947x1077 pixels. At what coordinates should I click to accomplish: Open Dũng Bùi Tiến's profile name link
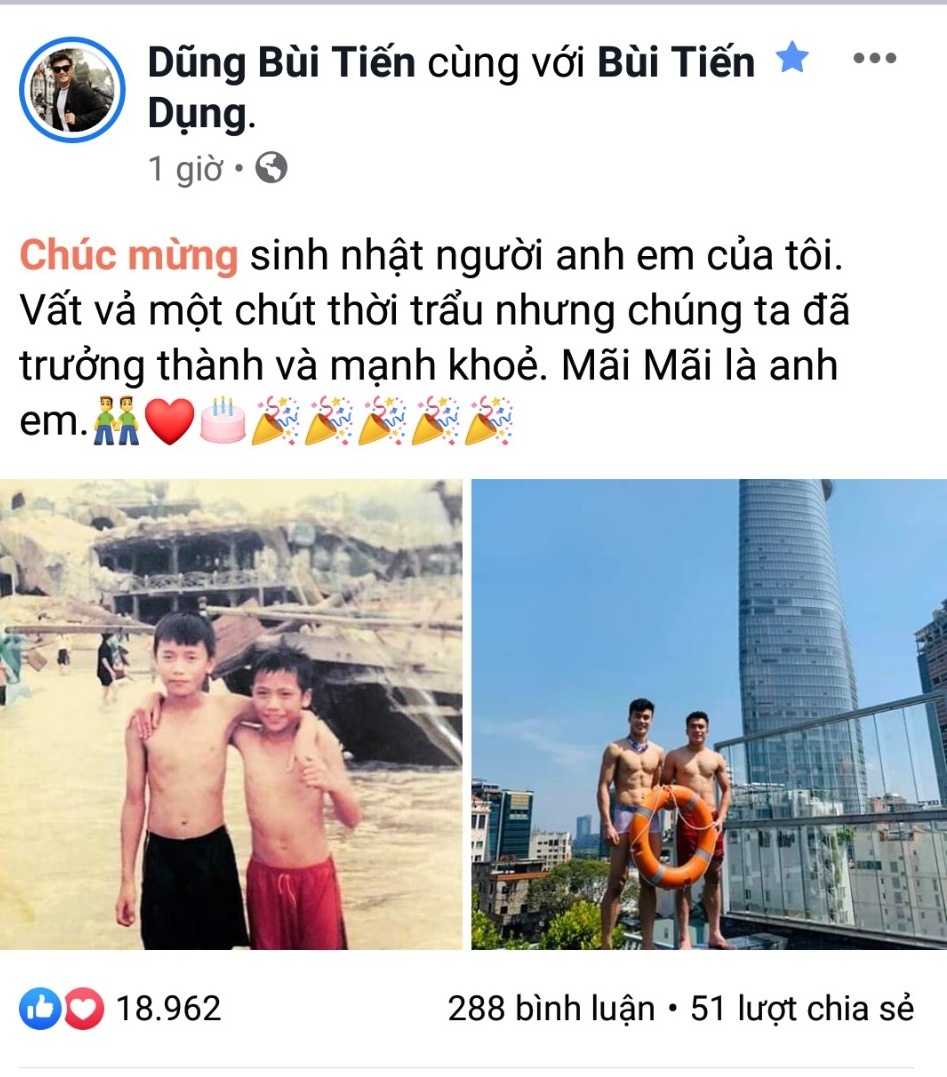coord(281,62)
